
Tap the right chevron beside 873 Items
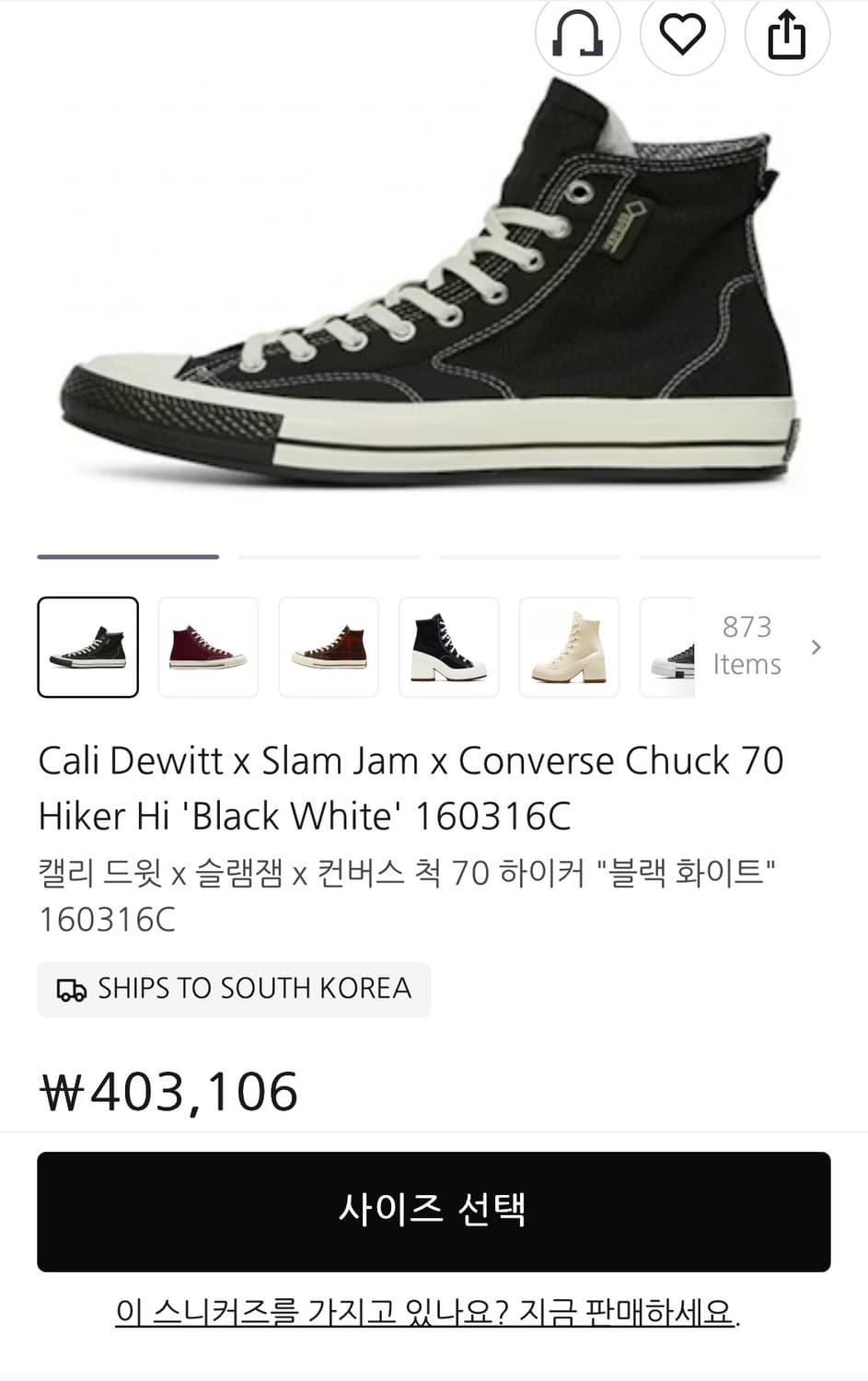(x=816, y=646)
